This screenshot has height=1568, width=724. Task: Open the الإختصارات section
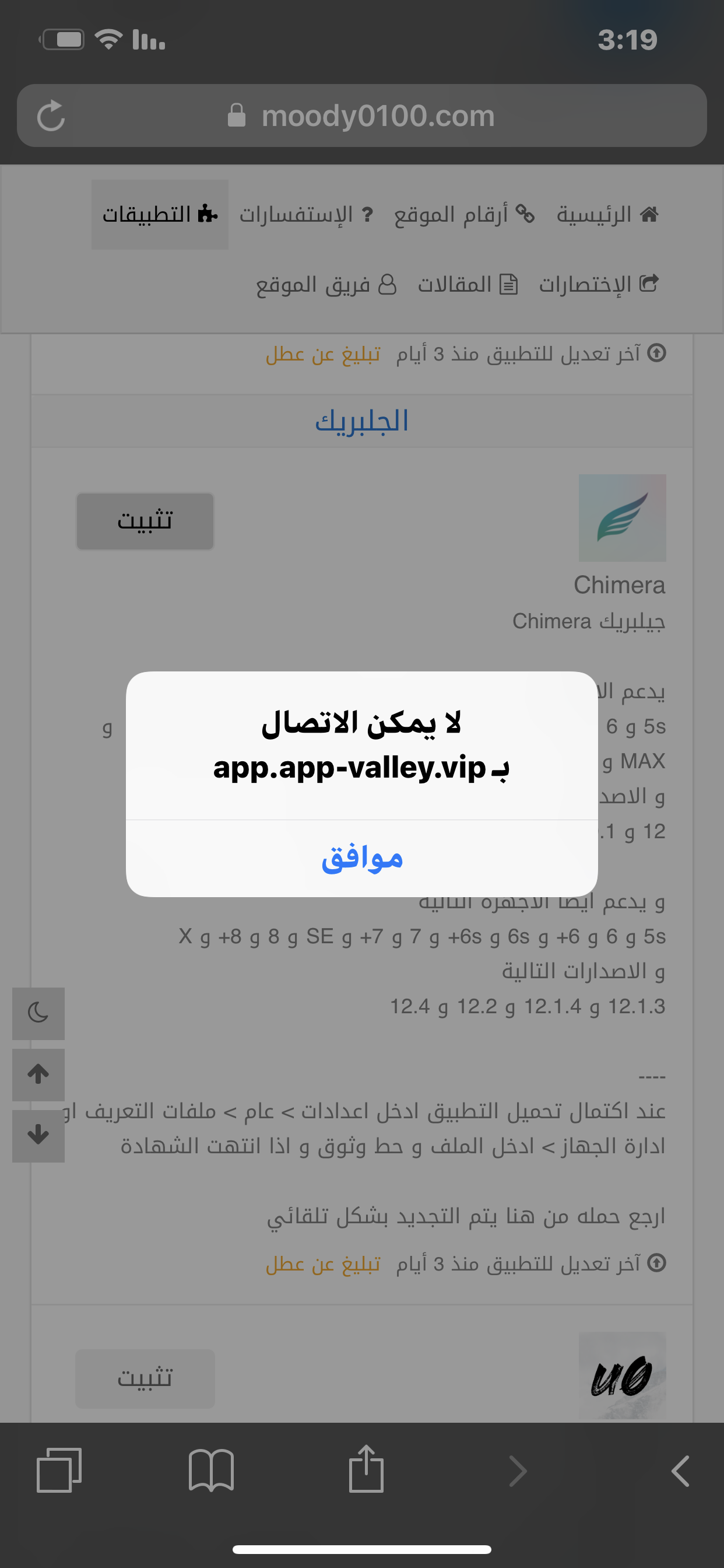pos(599,284)
